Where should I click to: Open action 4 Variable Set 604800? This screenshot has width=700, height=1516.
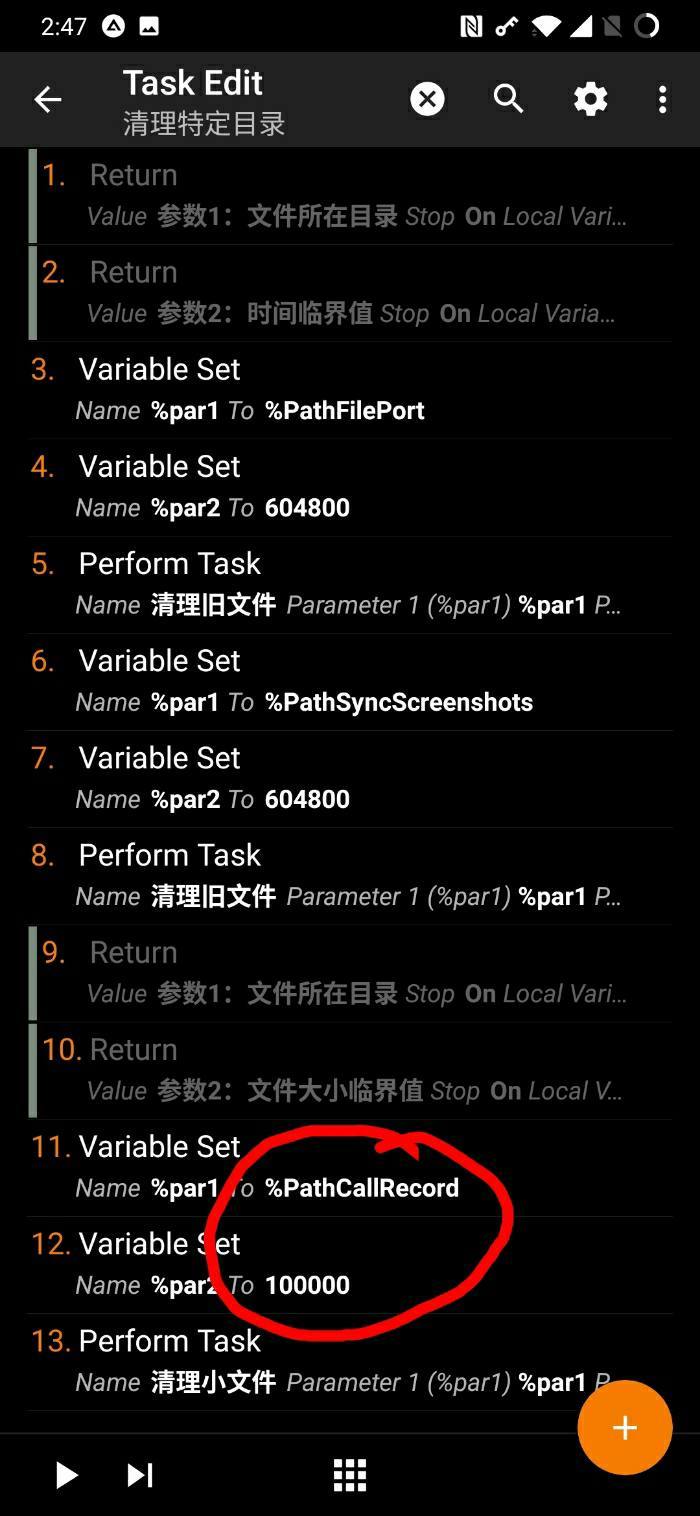point(350,486)
